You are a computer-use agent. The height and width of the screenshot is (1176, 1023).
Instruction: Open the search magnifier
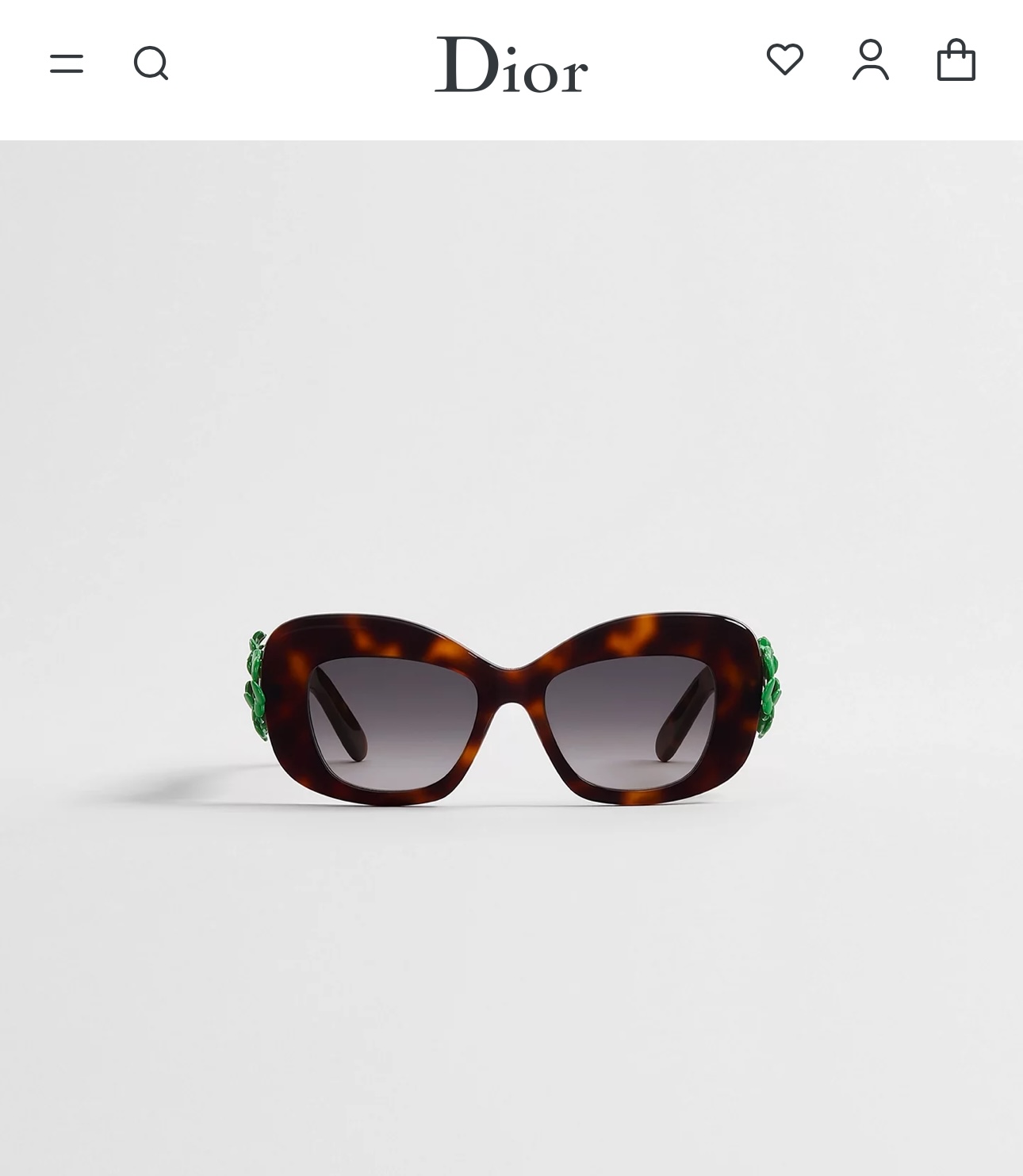tap(151, 63)
